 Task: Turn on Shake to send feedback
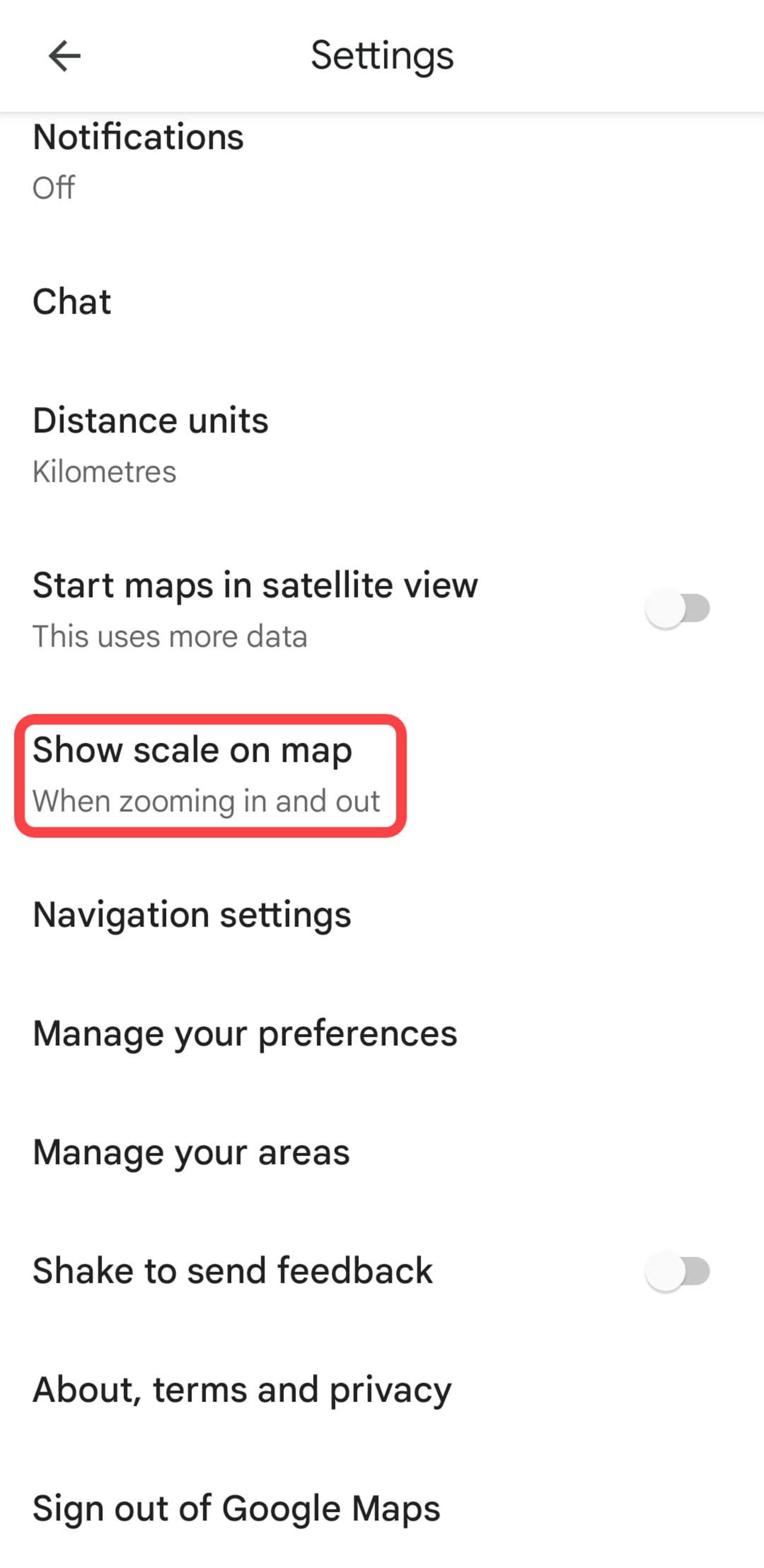tap(678, 1272)
